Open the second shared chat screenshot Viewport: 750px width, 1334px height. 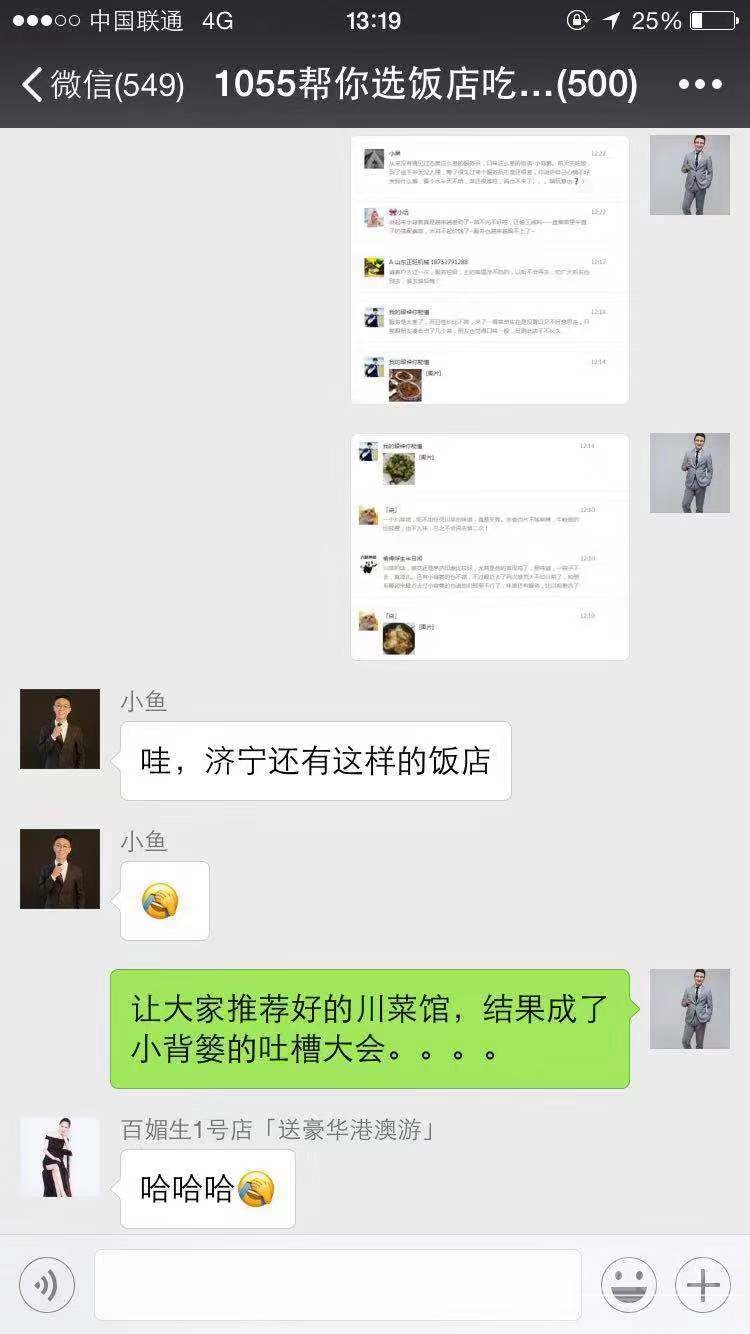tap(490, 547)
